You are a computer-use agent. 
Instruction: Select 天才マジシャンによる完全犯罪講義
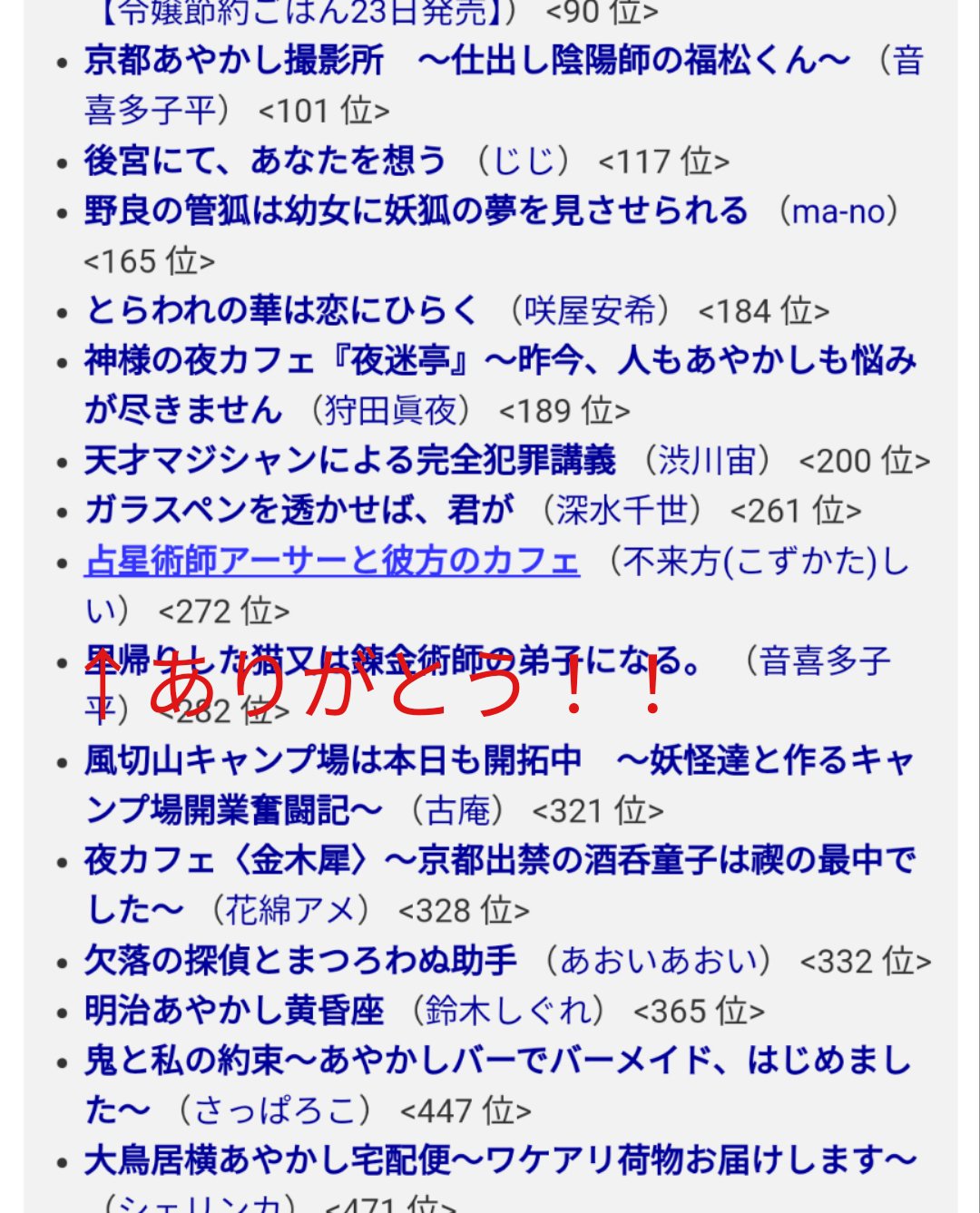[x=349, y=460]
